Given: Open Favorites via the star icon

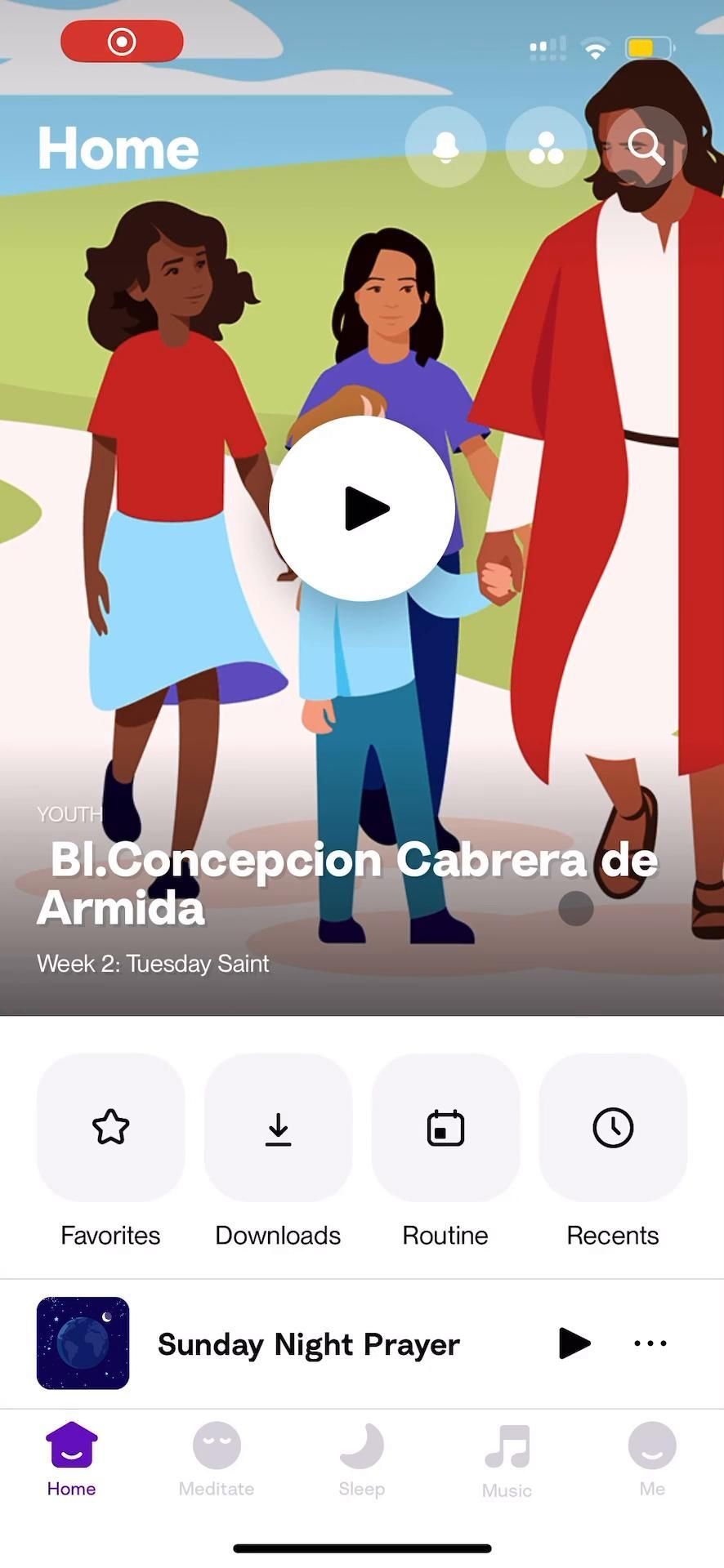Looking at the screenshot, I should click(x=110, y=1128).
